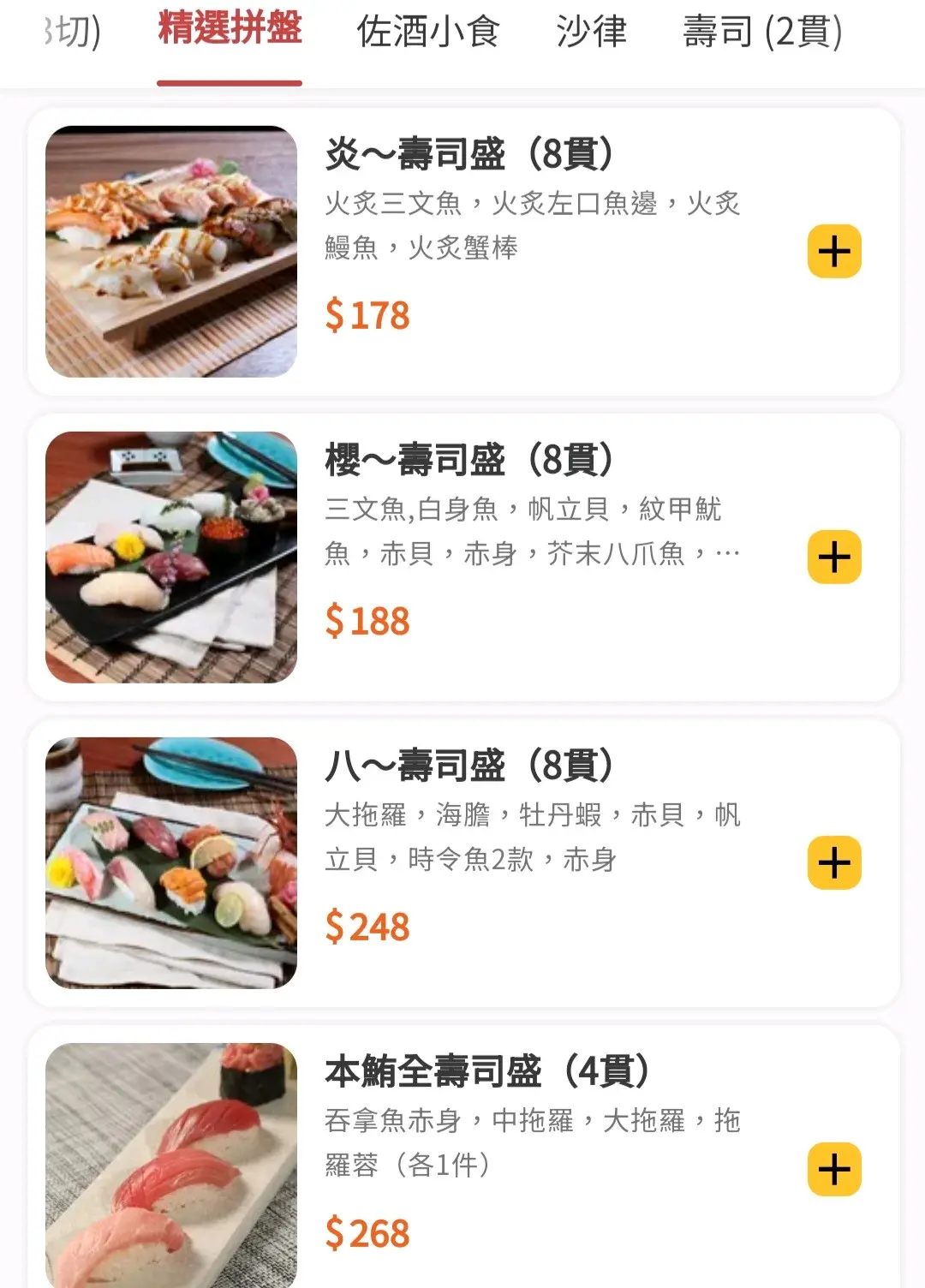Add 八～壽司盛 (8貫) to cart

834,863
